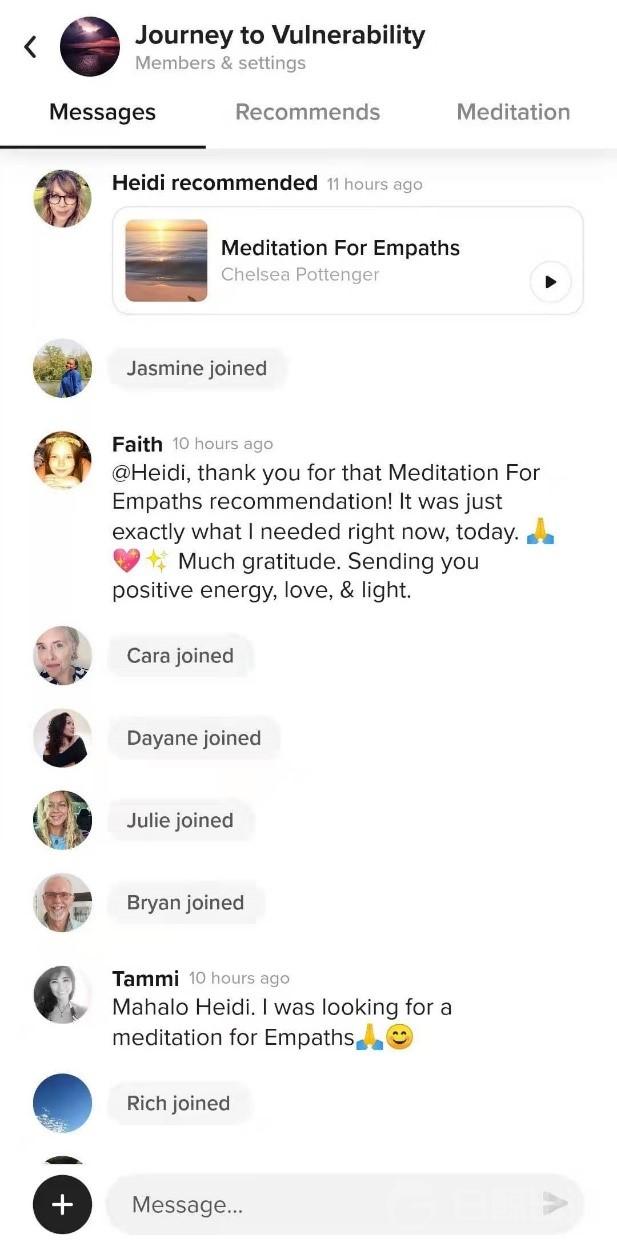Play Meditation For Empaths track
The height and width of the screenshot is (1254, 617).
[x=550, y=282]
